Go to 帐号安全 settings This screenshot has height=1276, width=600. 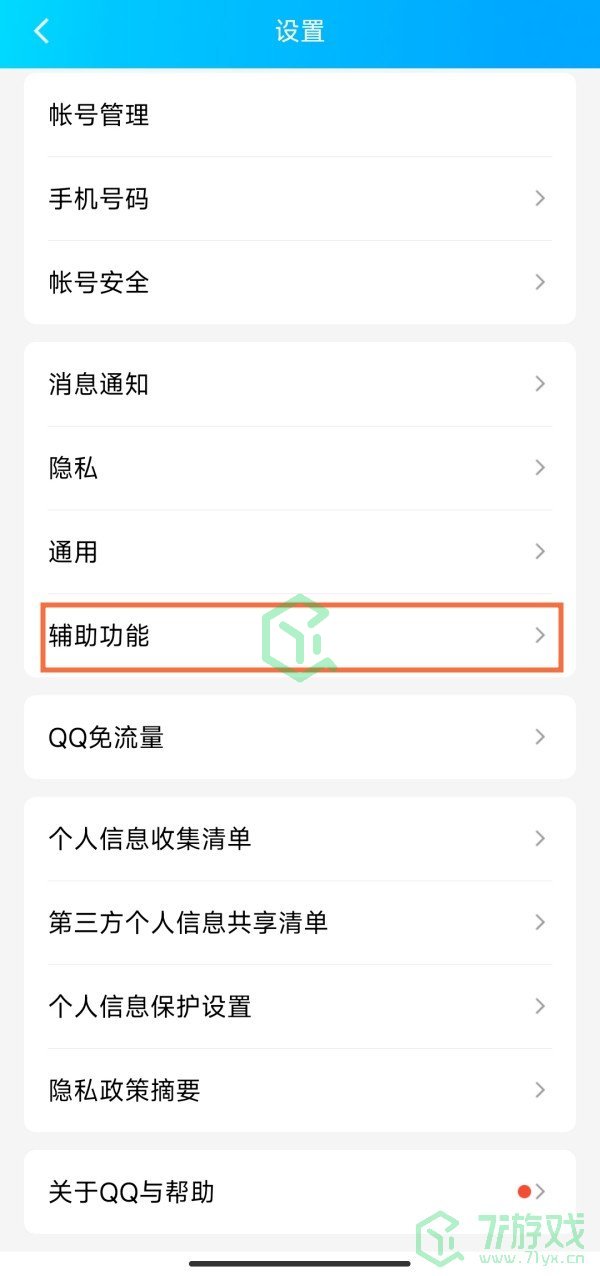(x=299, y=283)
